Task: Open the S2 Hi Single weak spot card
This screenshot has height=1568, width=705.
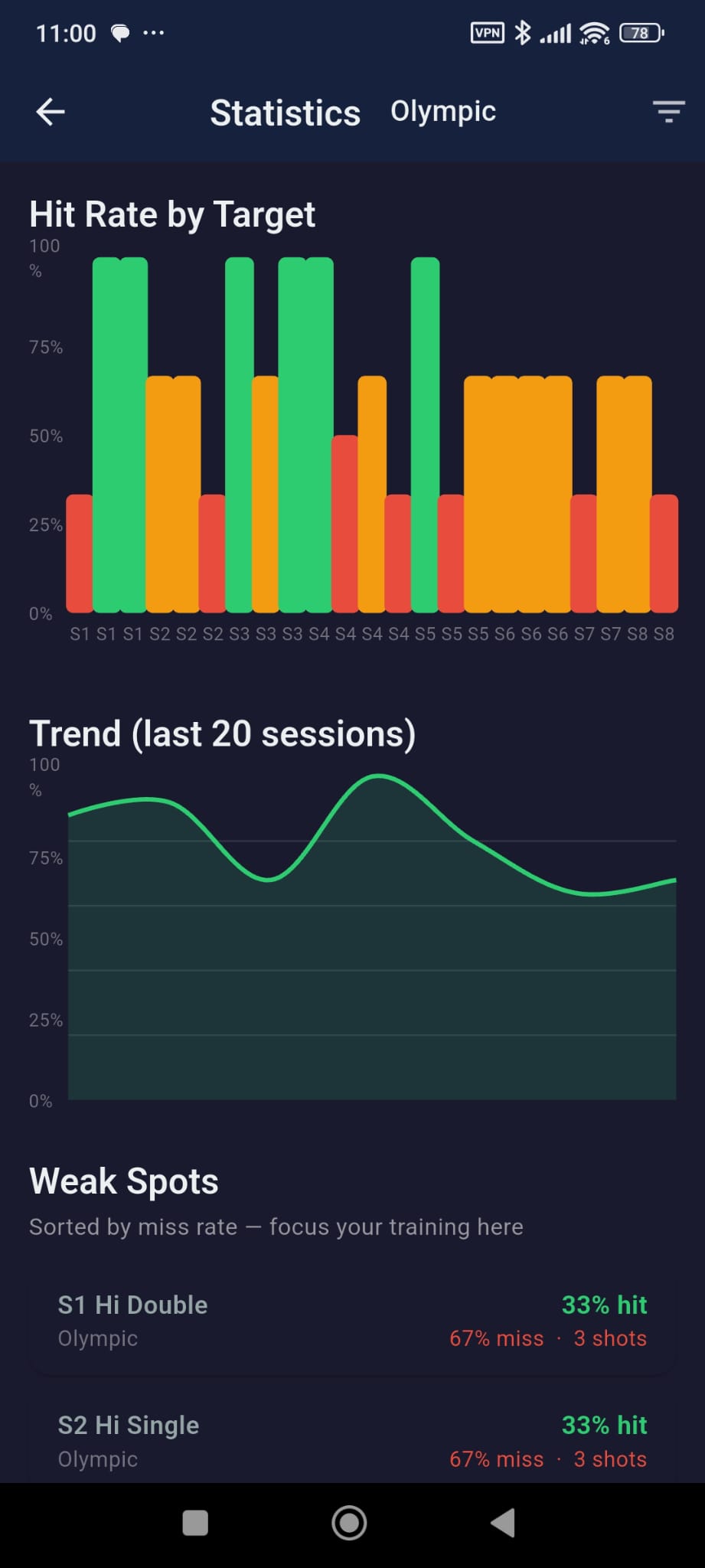Action: [352, 1441]
